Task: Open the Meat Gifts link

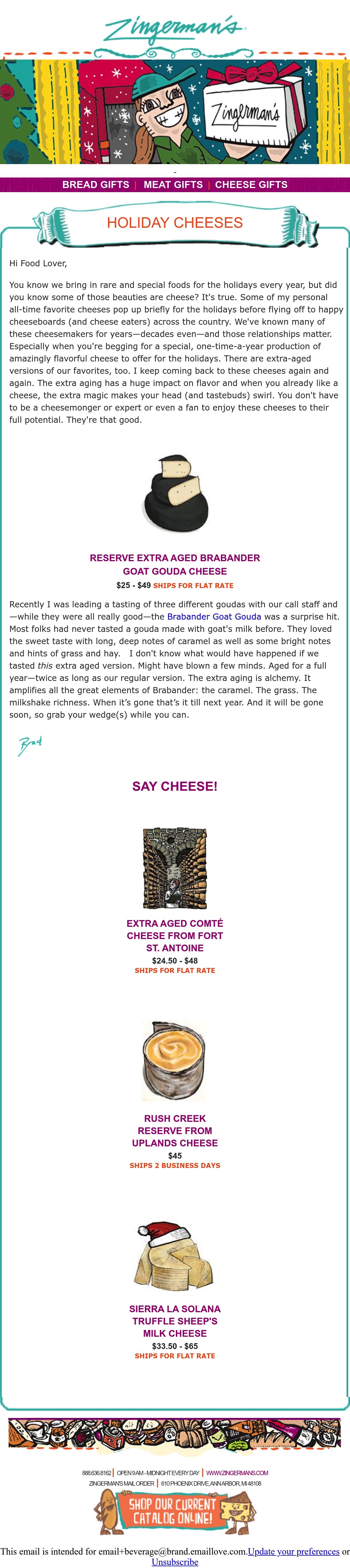Action: [173, 185]
